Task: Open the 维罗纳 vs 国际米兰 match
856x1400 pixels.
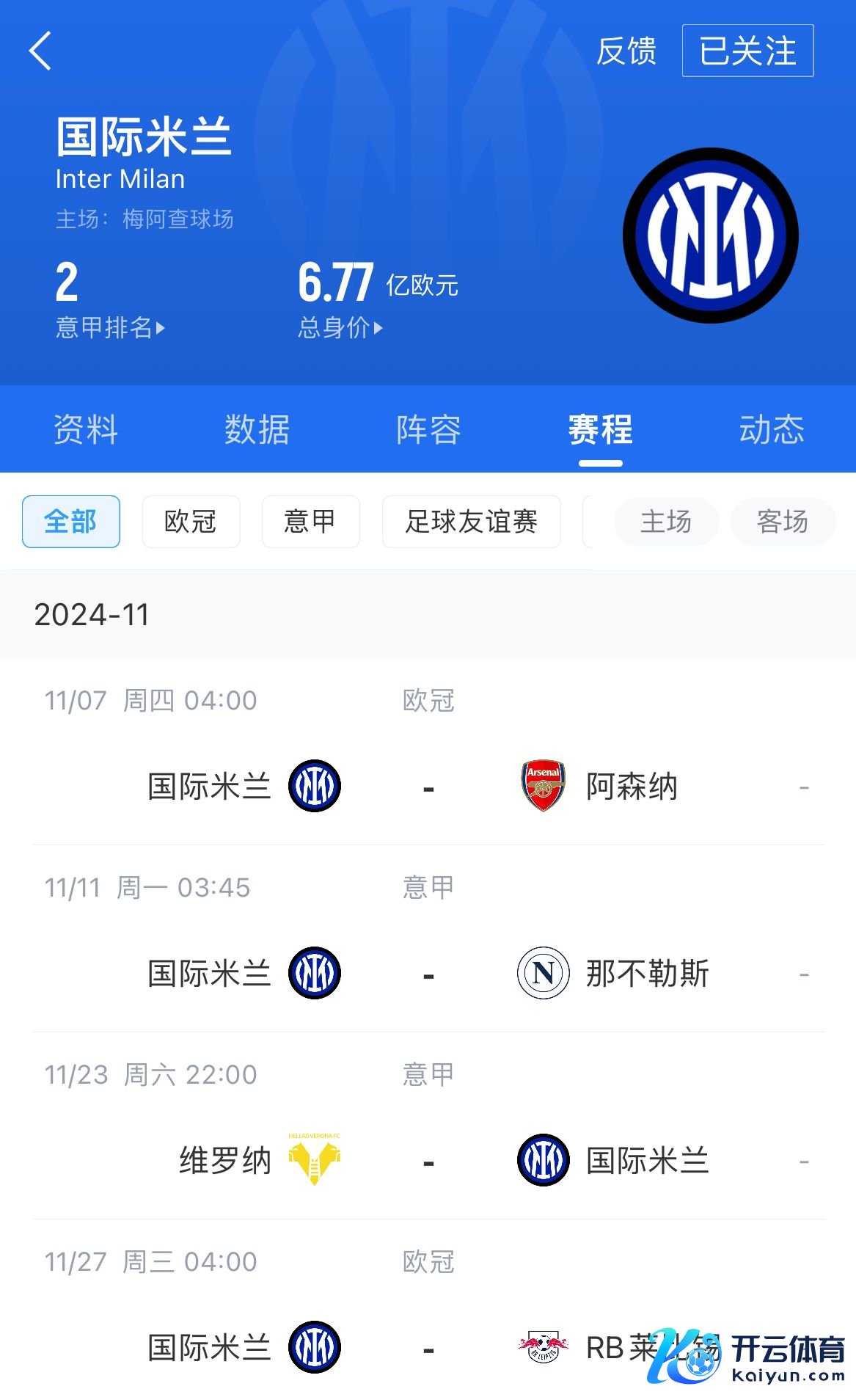Action: tap(428, 1126)
